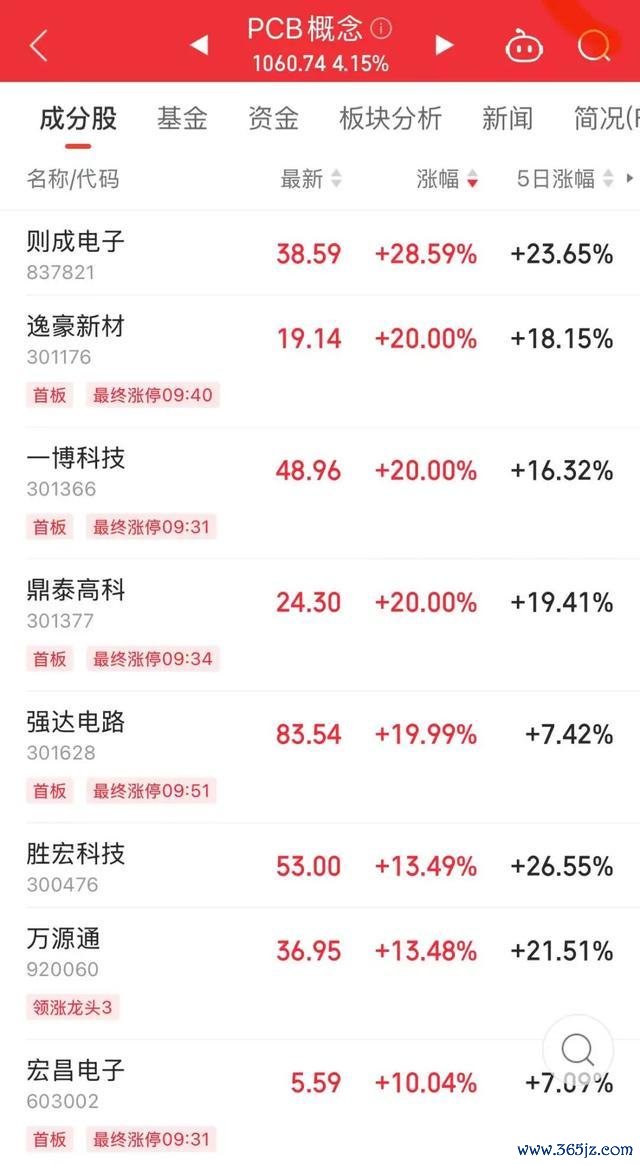Open search in the top bar
This screenshot has height=1165, width=640.
coord(594,46)
